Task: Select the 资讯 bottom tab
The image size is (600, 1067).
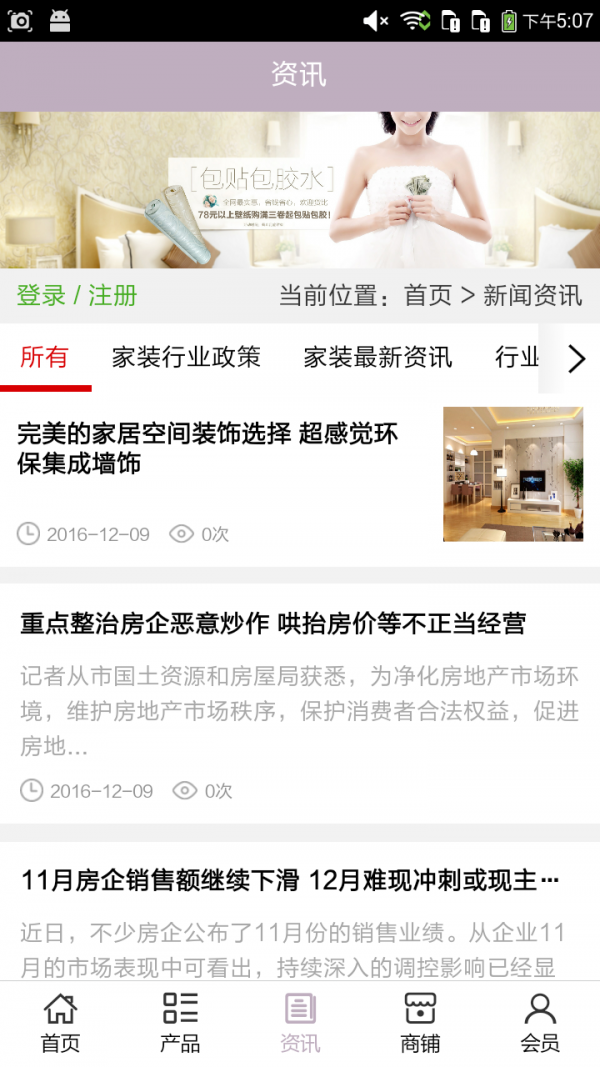Action: coord(300,1023)
